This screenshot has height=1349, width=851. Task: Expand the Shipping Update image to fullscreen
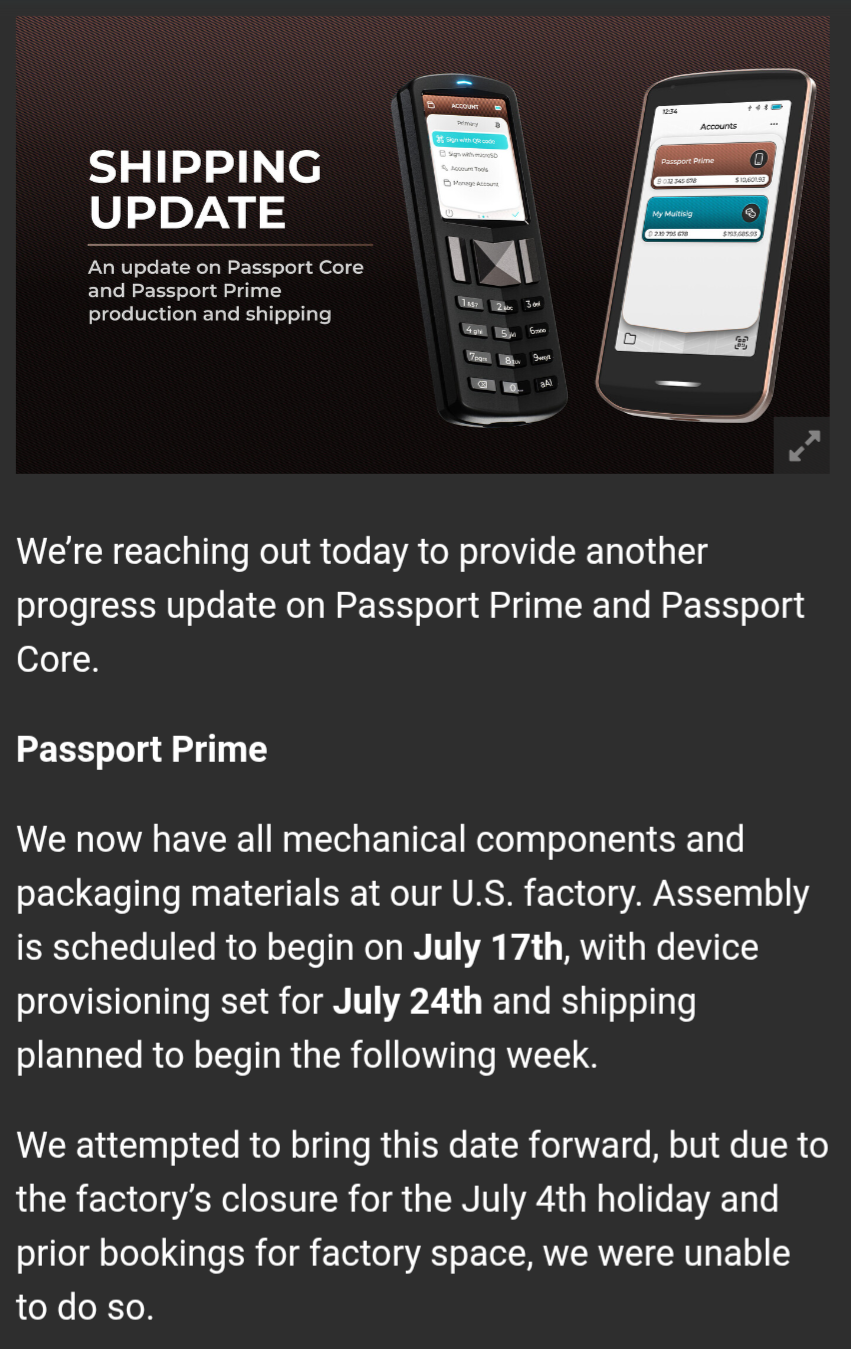coord(803,445)
